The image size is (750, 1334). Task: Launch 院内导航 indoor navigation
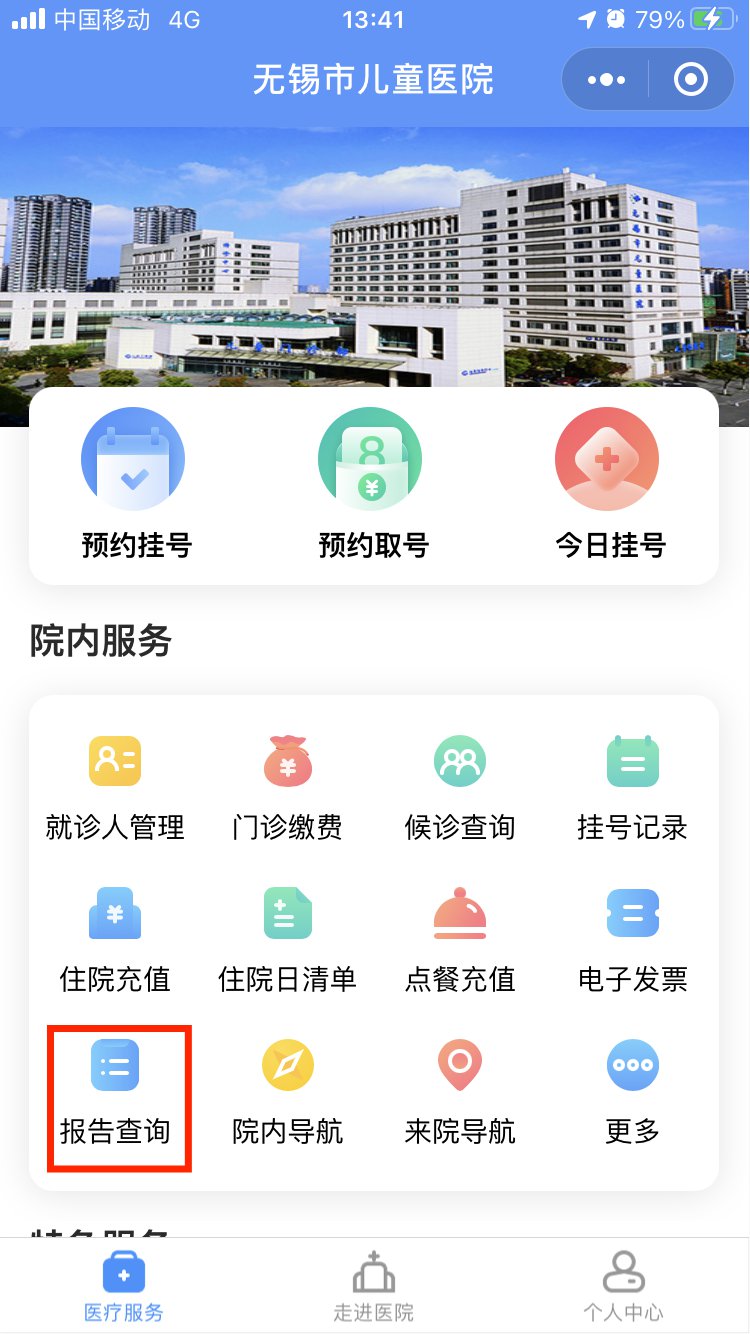(x=288, y=1091)
